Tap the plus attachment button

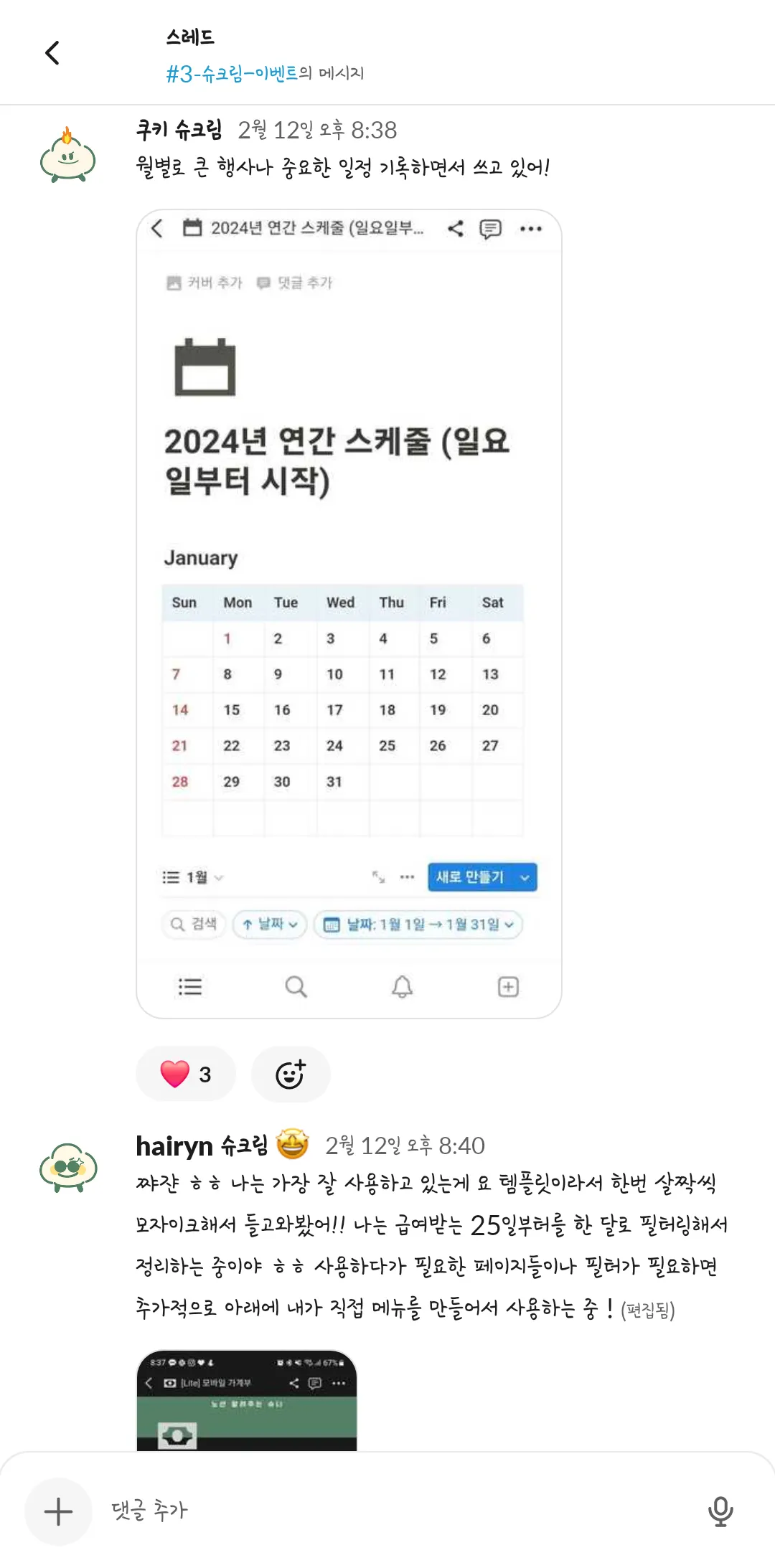click(58, 1511)
